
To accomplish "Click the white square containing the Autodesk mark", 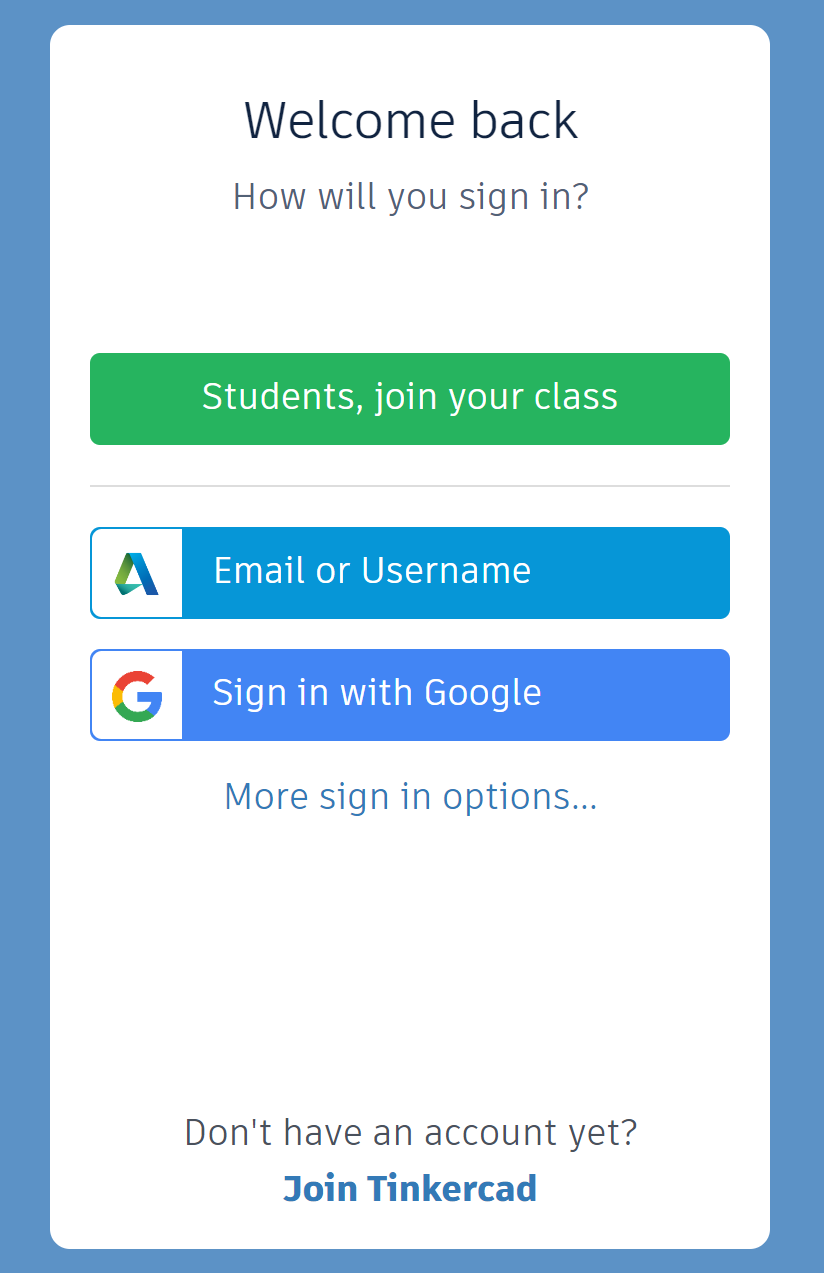I will [136, 572].
